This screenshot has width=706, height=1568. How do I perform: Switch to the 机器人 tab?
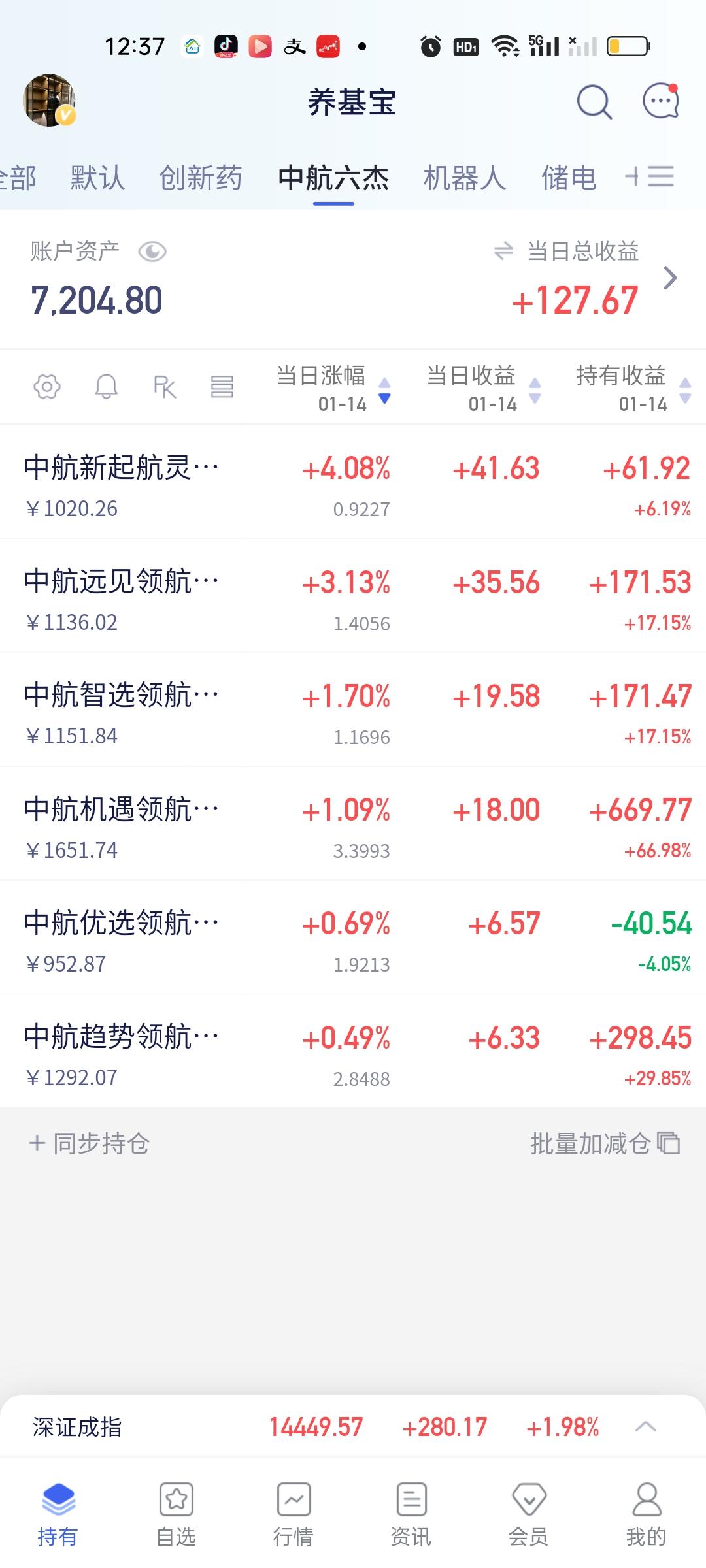[464, 178]
